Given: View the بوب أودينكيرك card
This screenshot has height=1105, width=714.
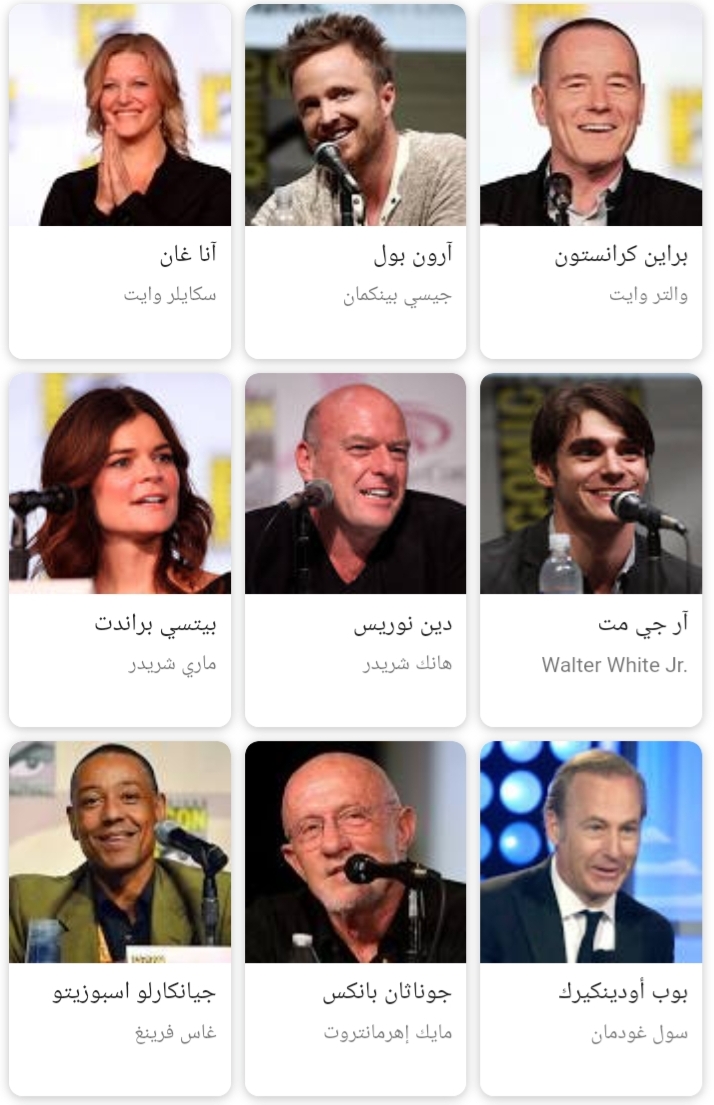Looking at the screenshot, I should click(591, 918).
